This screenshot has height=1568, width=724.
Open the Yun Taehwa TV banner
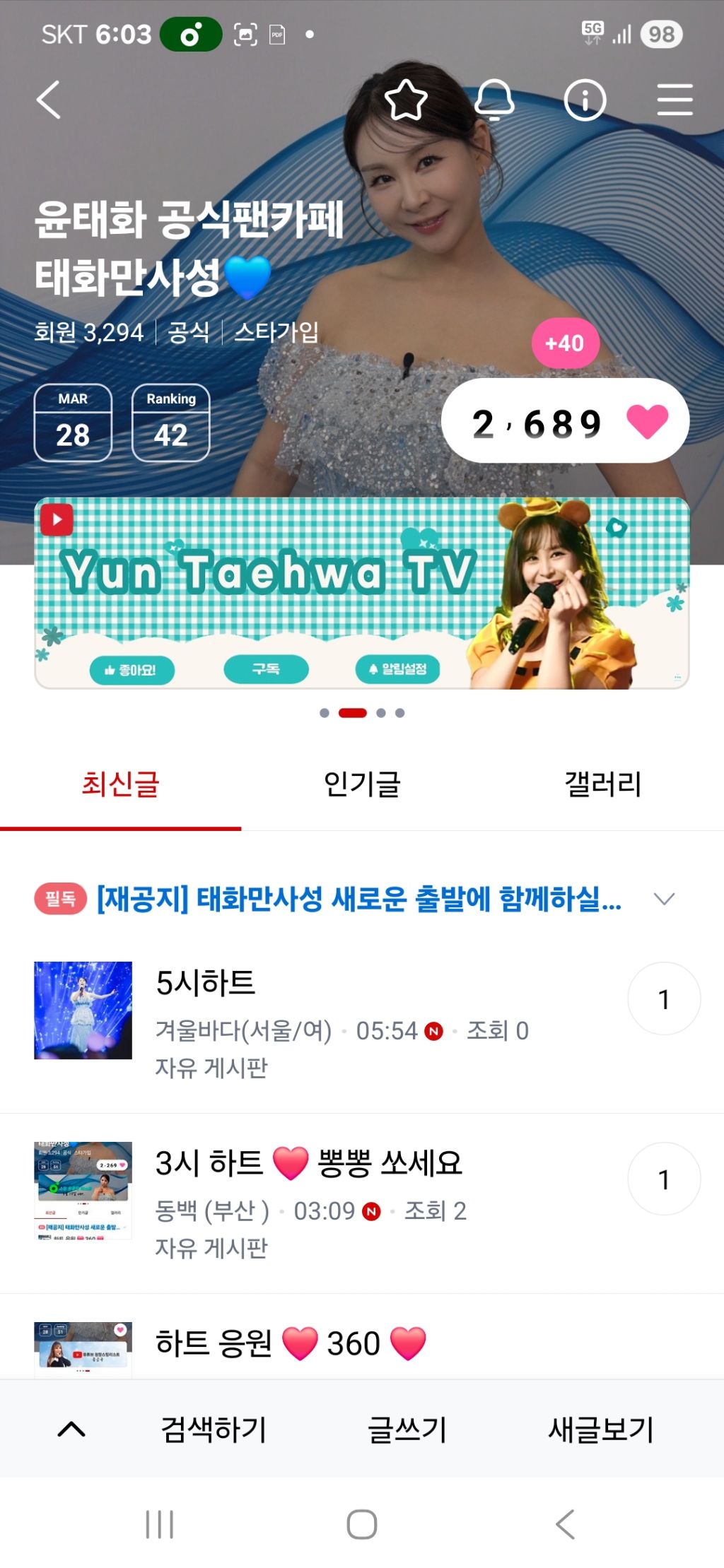click(361, 593)
